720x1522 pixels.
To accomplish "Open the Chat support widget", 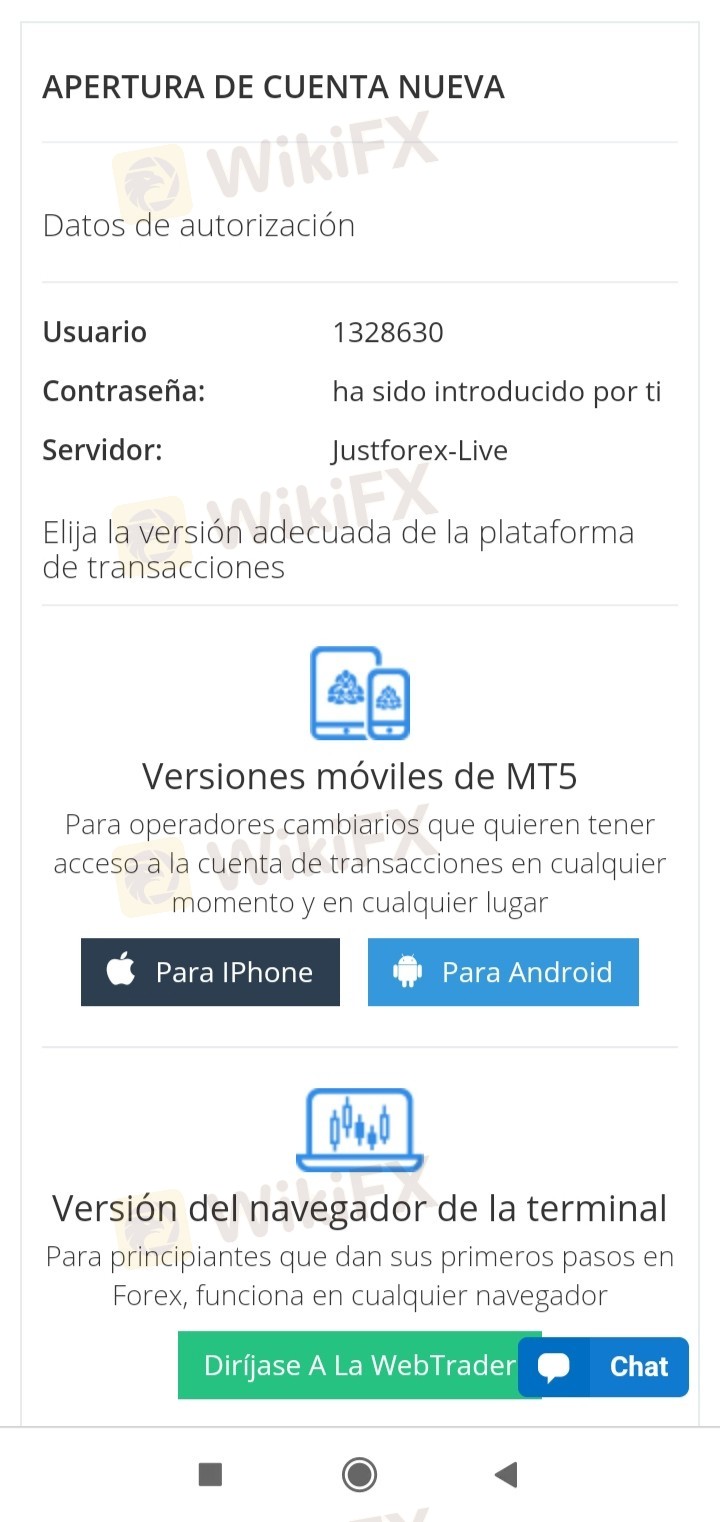I will [604, 1367].
